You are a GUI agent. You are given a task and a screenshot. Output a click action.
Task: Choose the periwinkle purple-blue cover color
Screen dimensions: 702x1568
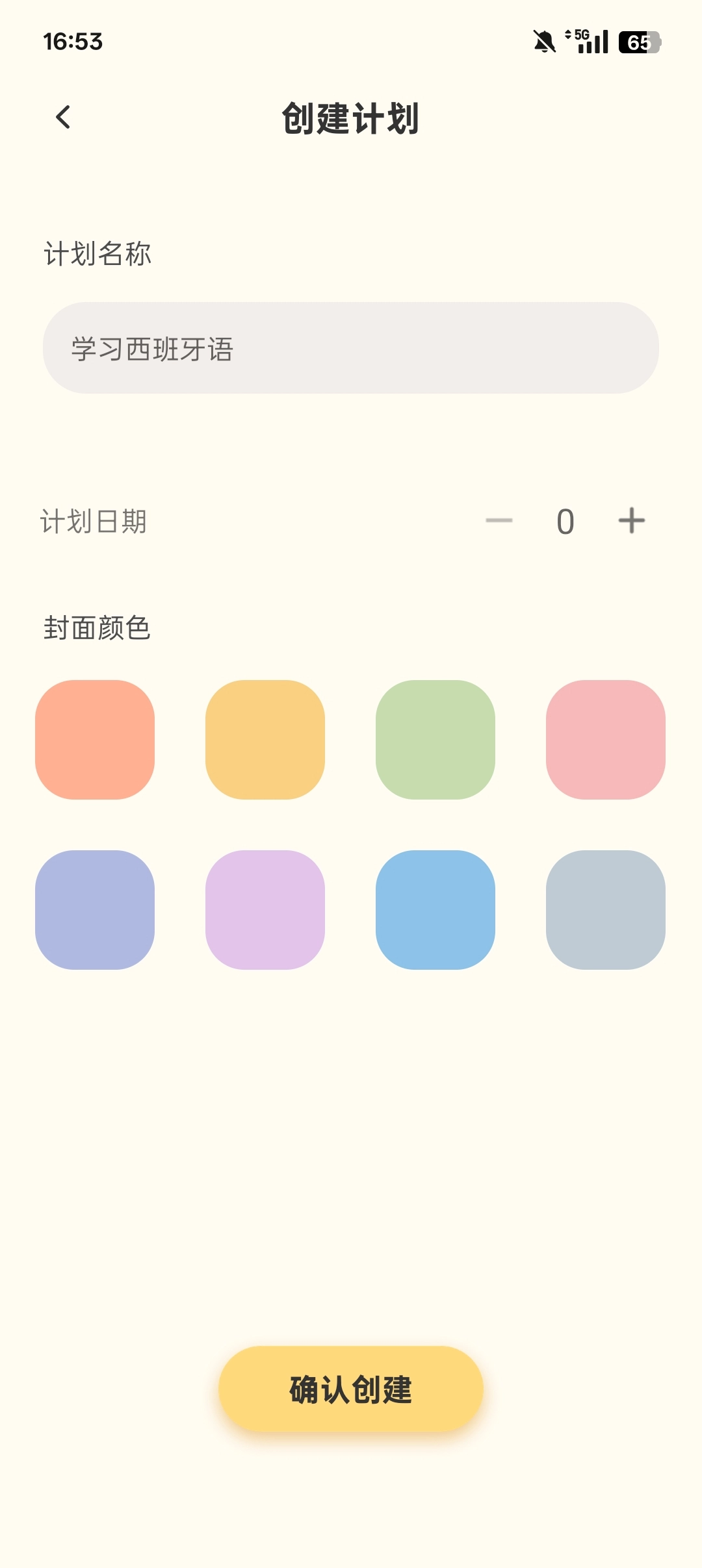click(x=95, y=910)
